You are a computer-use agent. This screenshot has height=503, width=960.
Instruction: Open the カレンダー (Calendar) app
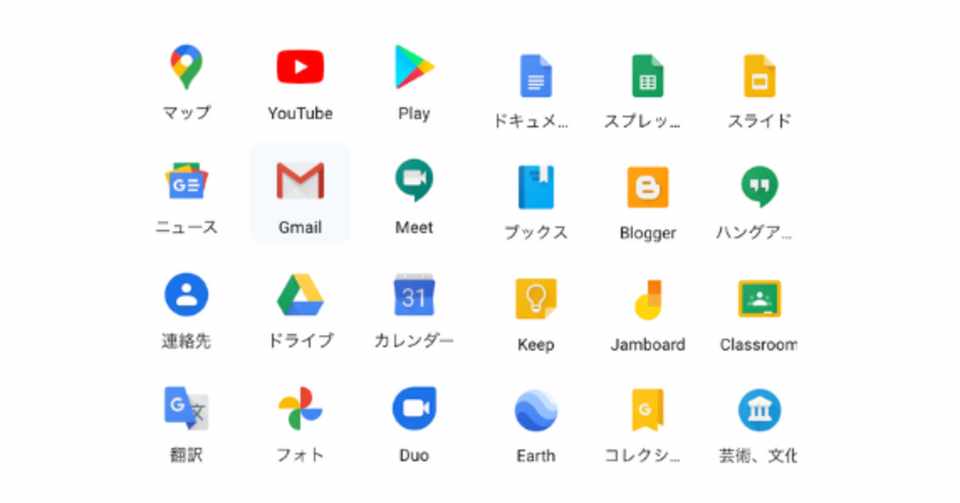[x=414, y=296]
